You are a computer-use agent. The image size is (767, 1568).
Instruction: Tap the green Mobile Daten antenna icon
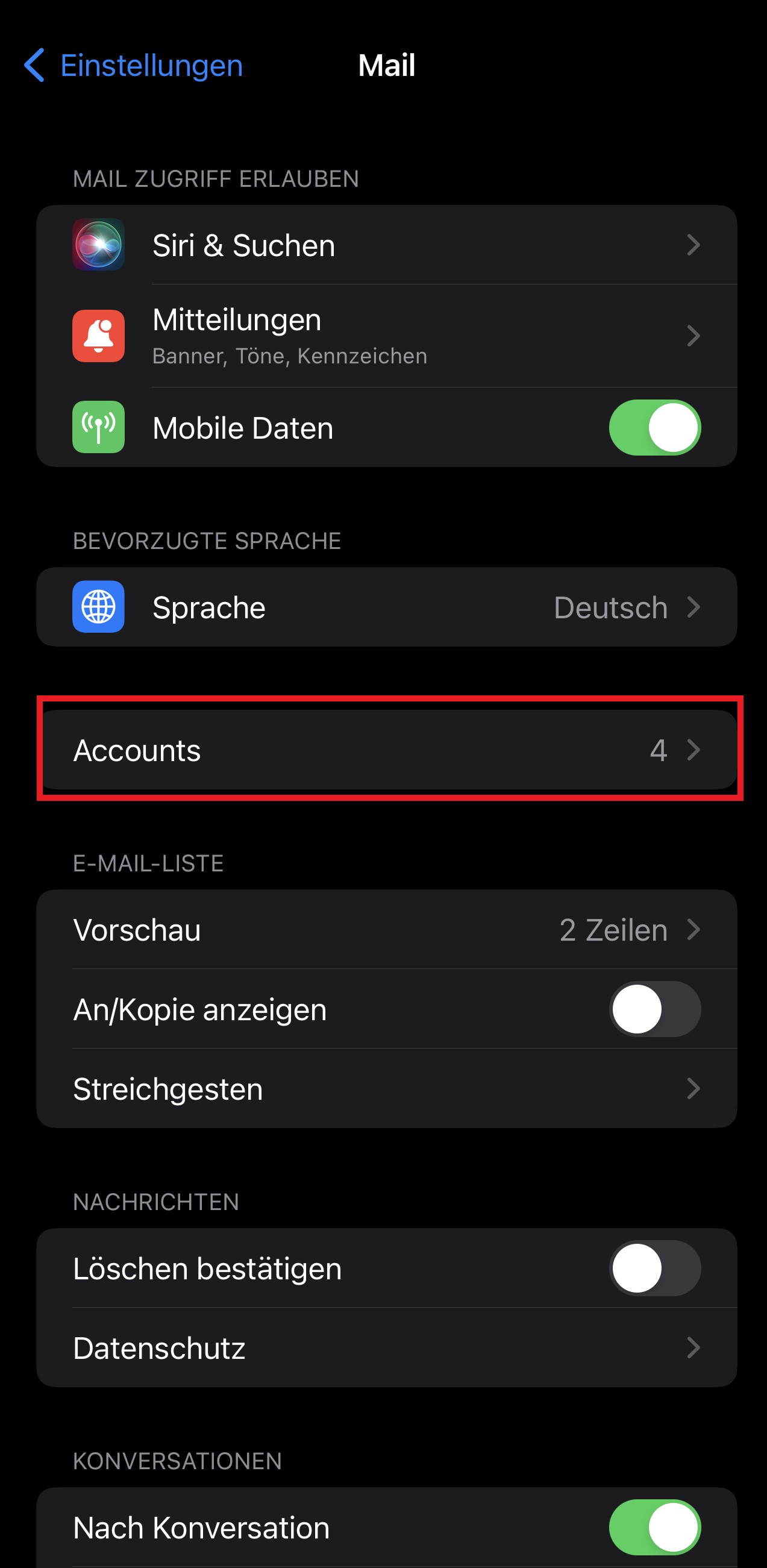[x=98, y=427]
